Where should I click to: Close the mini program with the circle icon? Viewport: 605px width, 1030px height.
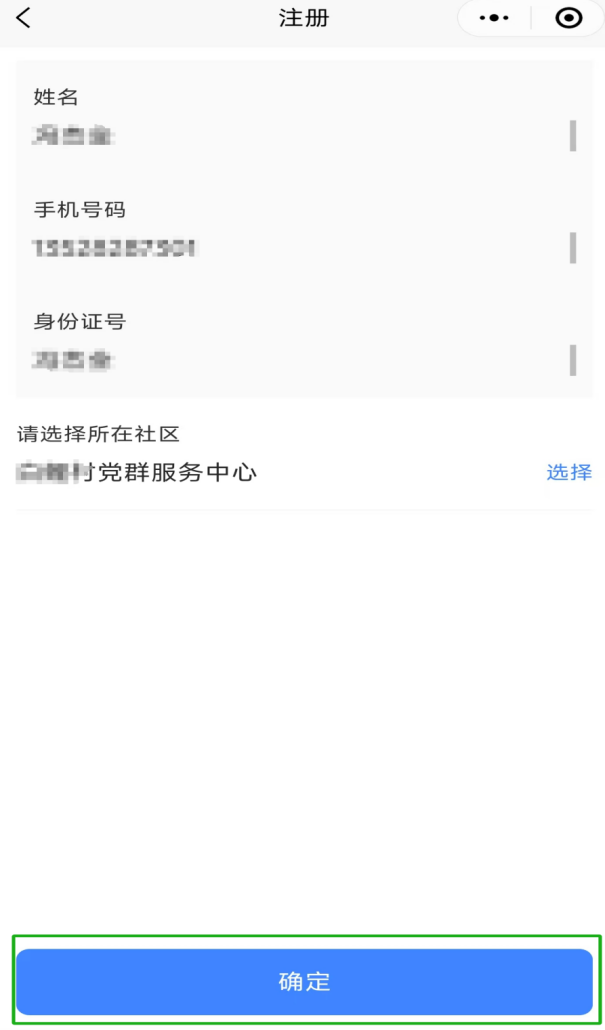click(x=568, y=18)
